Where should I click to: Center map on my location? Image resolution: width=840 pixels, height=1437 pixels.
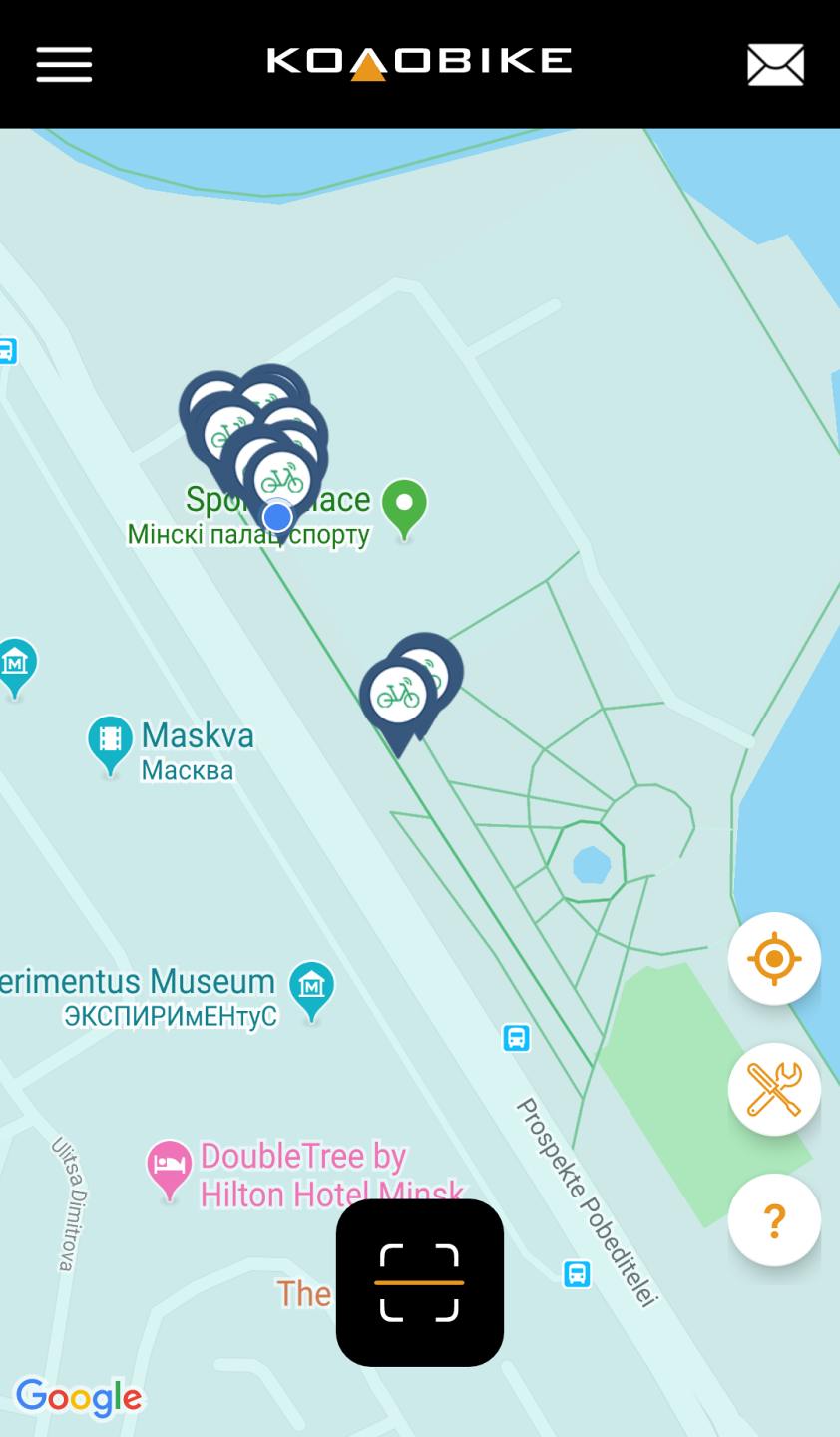click(x=774, y=959)
